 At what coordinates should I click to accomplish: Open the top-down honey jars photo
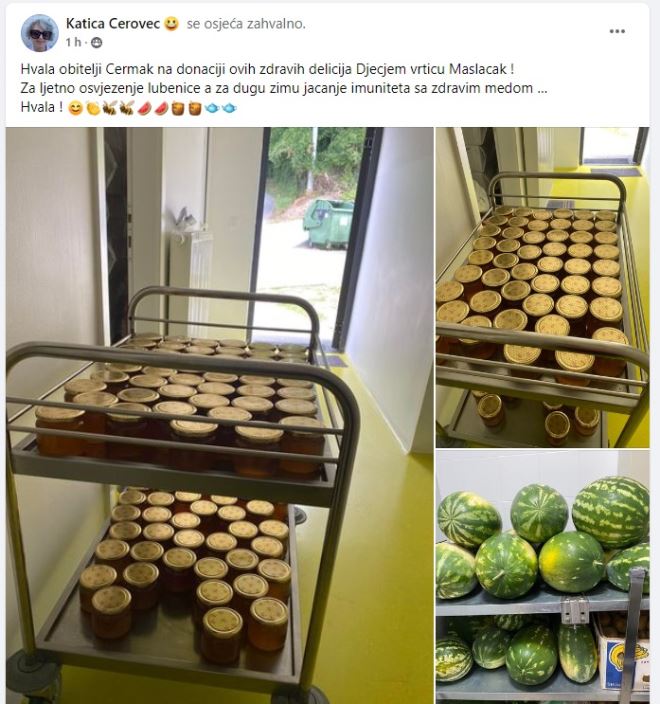[541, 287]
